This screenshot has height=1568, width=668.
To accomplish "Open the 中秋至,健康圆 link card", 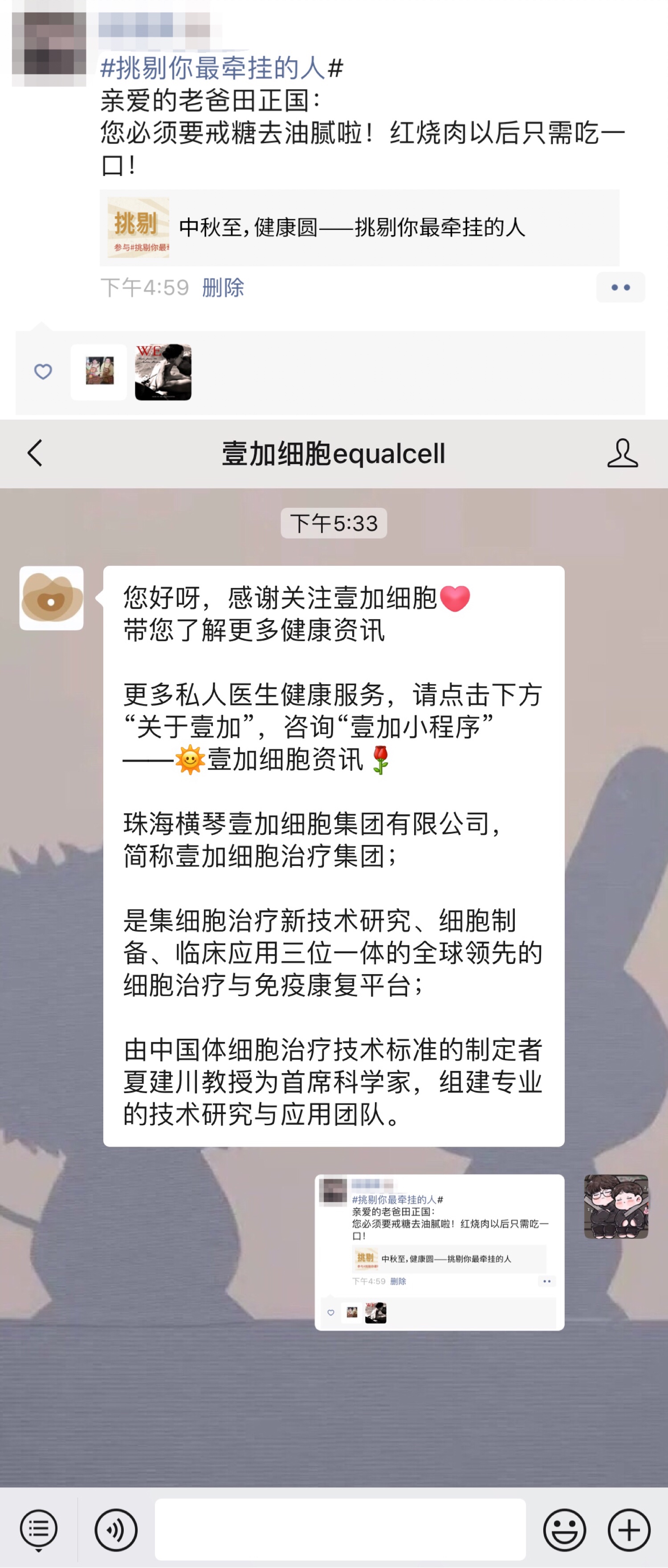I will click(x=359, y=228).
